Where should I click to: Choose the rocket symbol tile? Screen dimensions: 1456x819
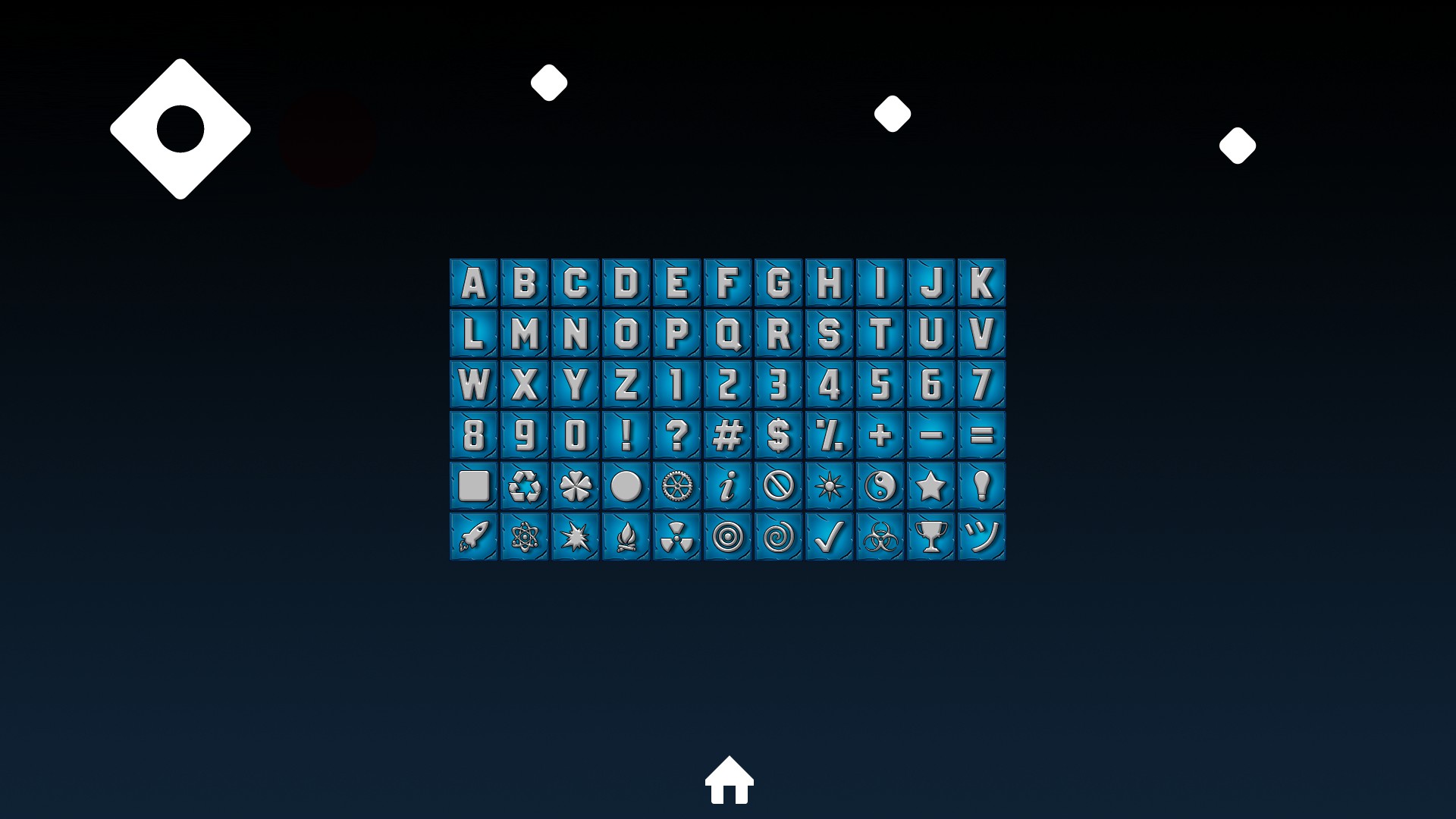tap(474, 537)
